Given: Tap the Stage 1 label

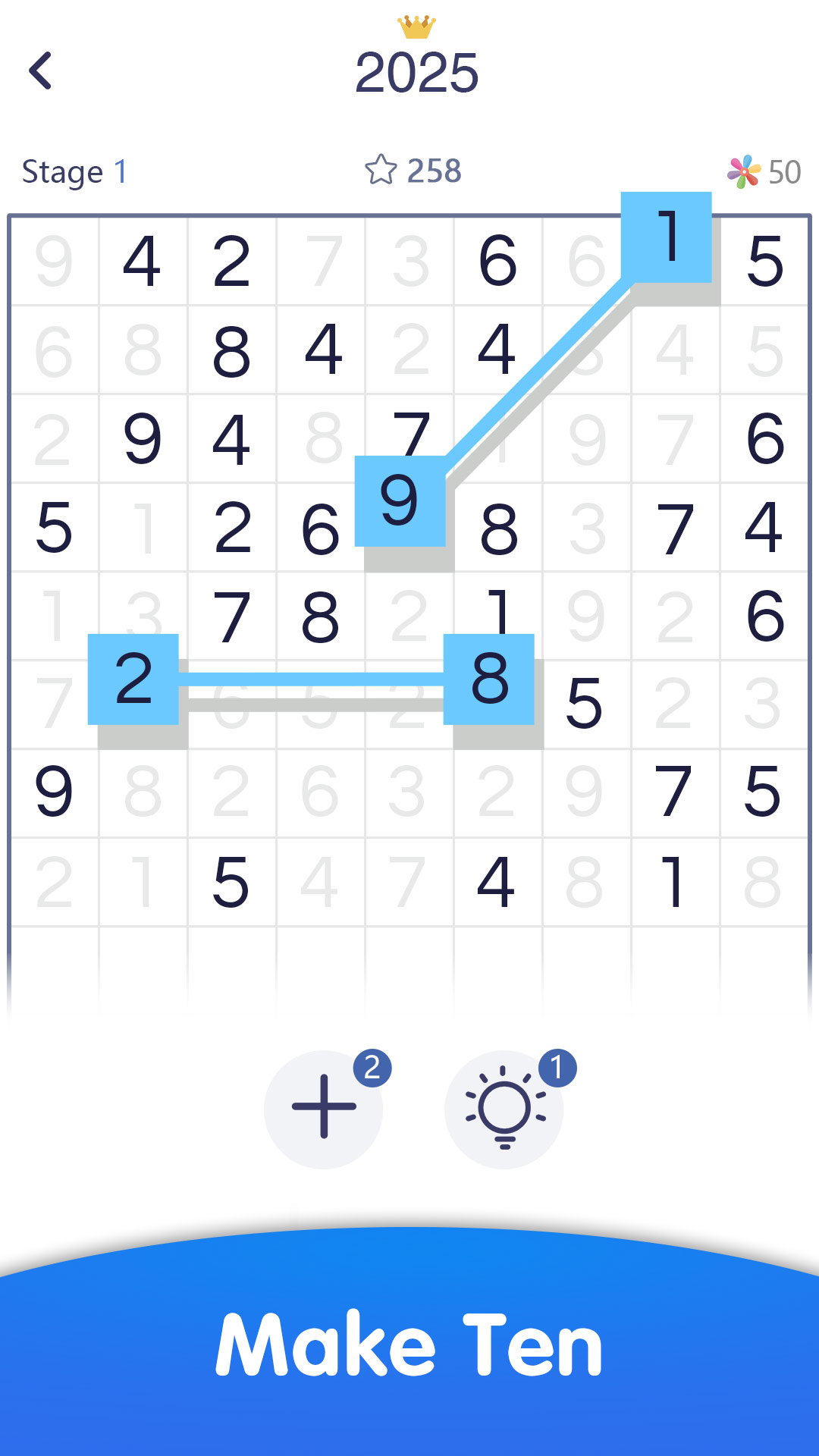Looking at the screenshot, I should coord(75,171).
